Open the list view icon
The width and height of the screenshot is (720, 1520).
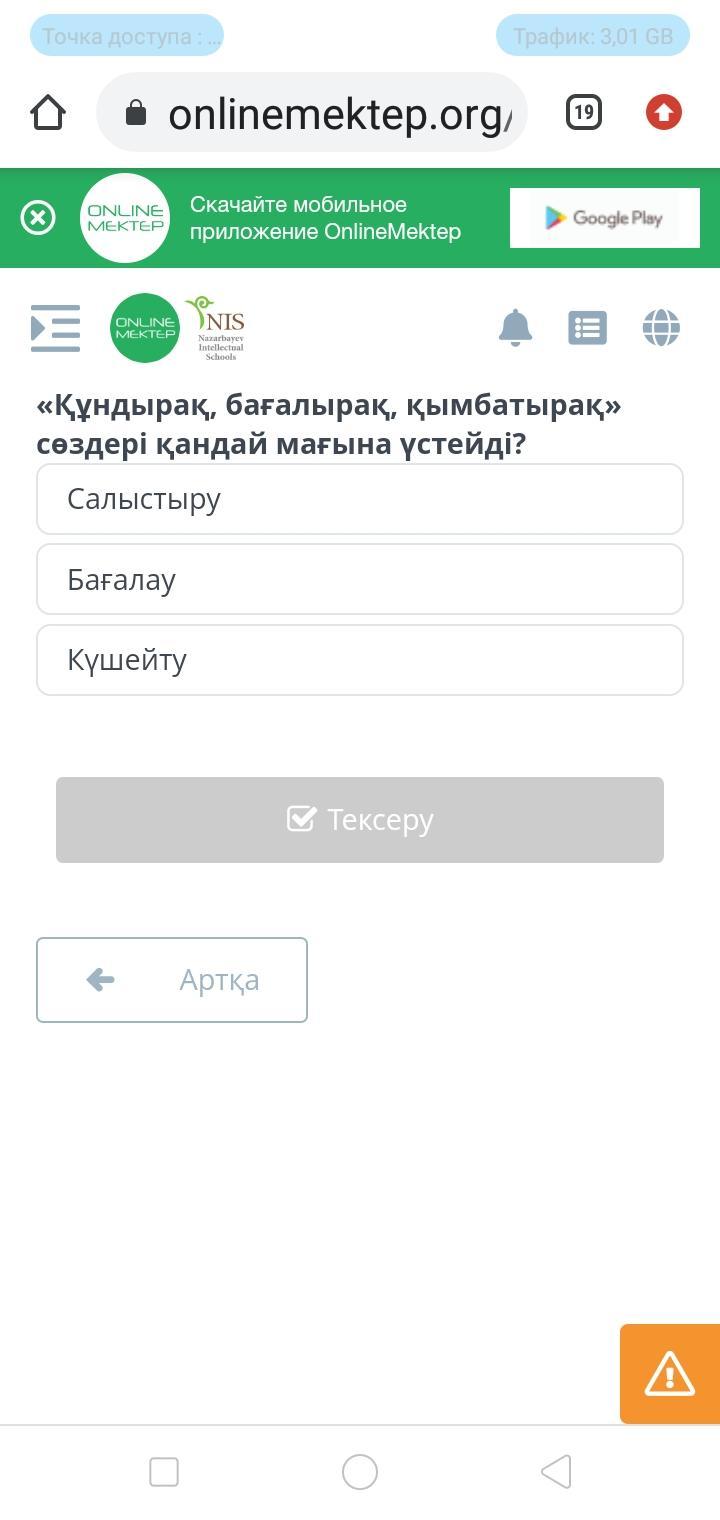[587, 327]
